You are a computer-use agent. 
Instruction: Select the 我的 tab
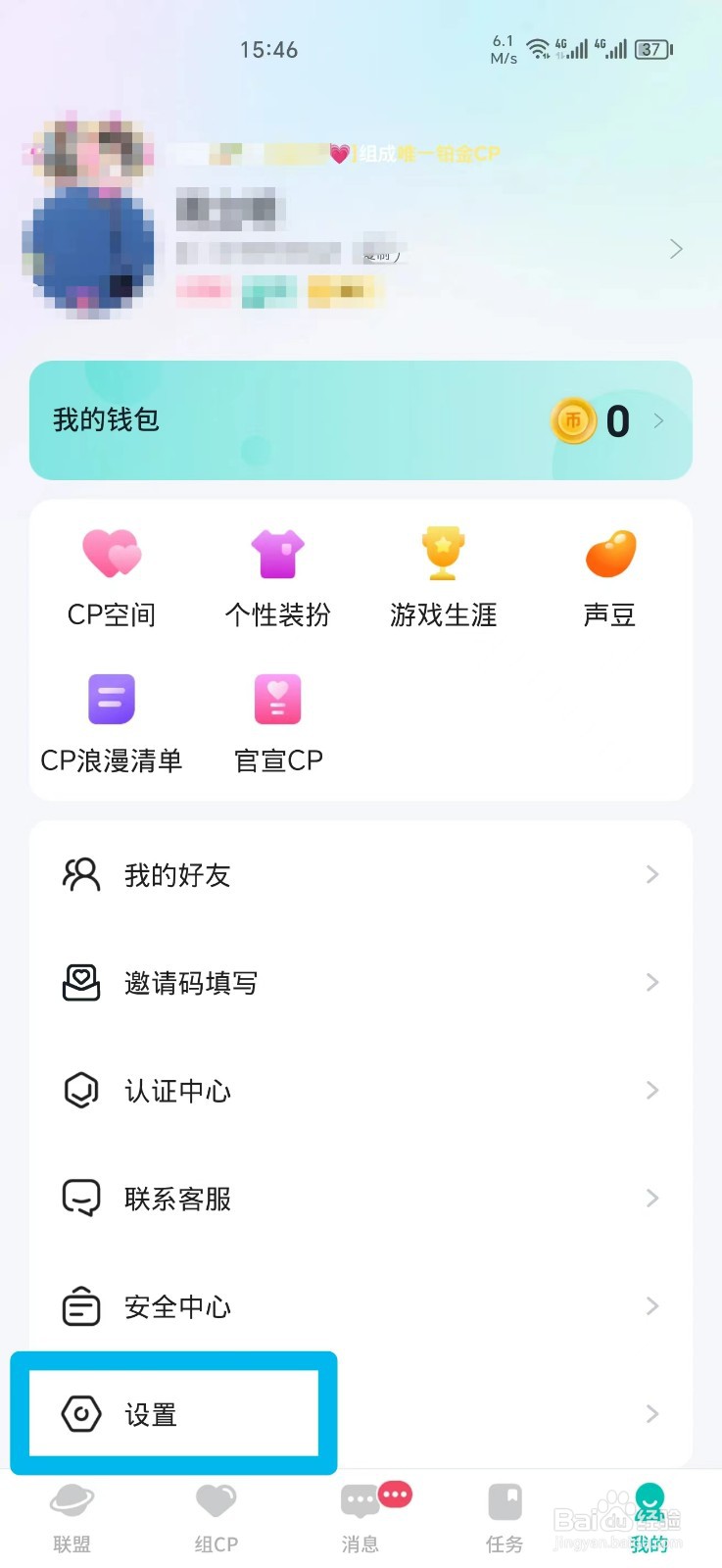pos(650,1519)
